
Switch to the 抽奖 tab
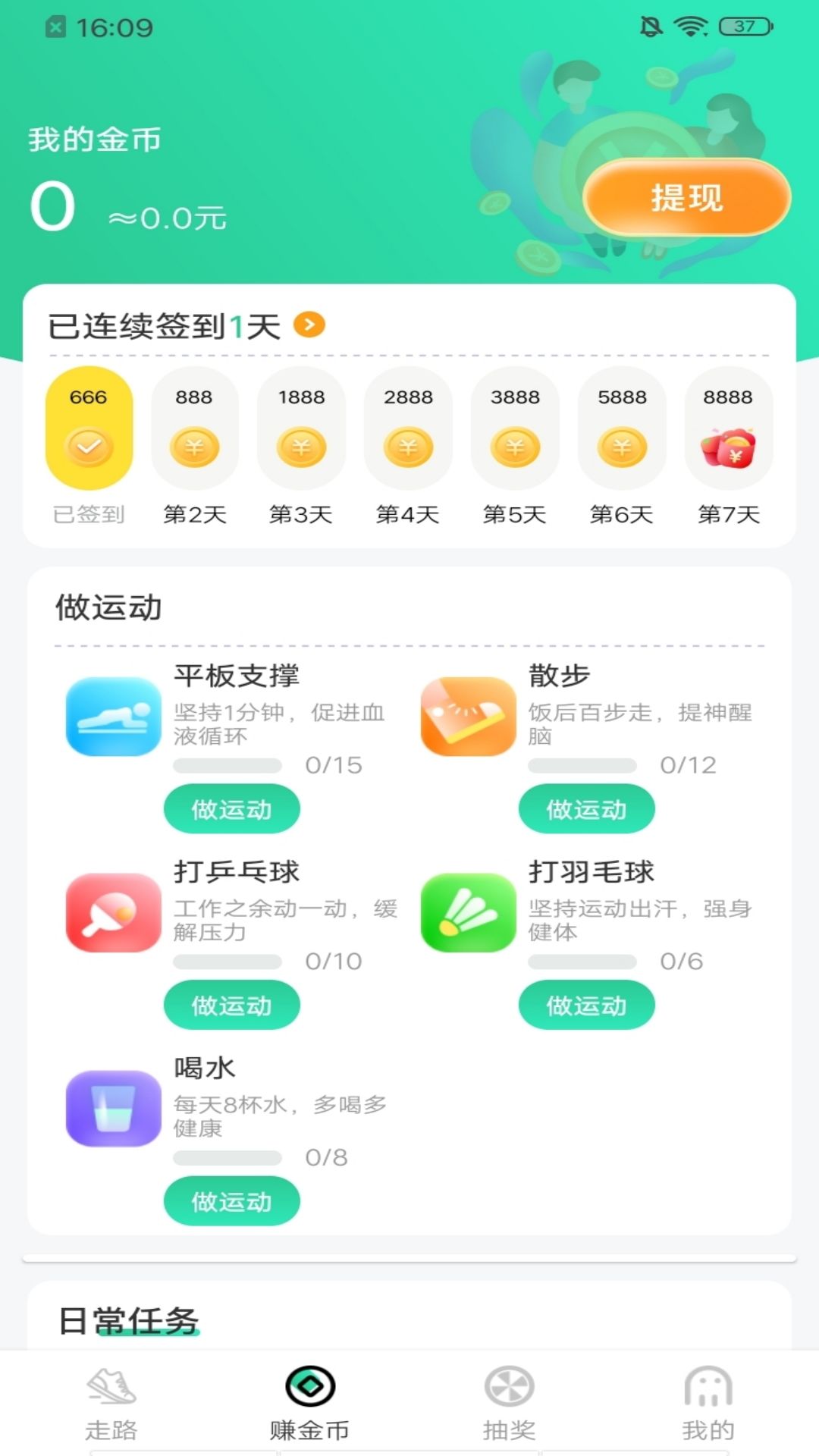pyautogui.click(x=510, y=1404)
